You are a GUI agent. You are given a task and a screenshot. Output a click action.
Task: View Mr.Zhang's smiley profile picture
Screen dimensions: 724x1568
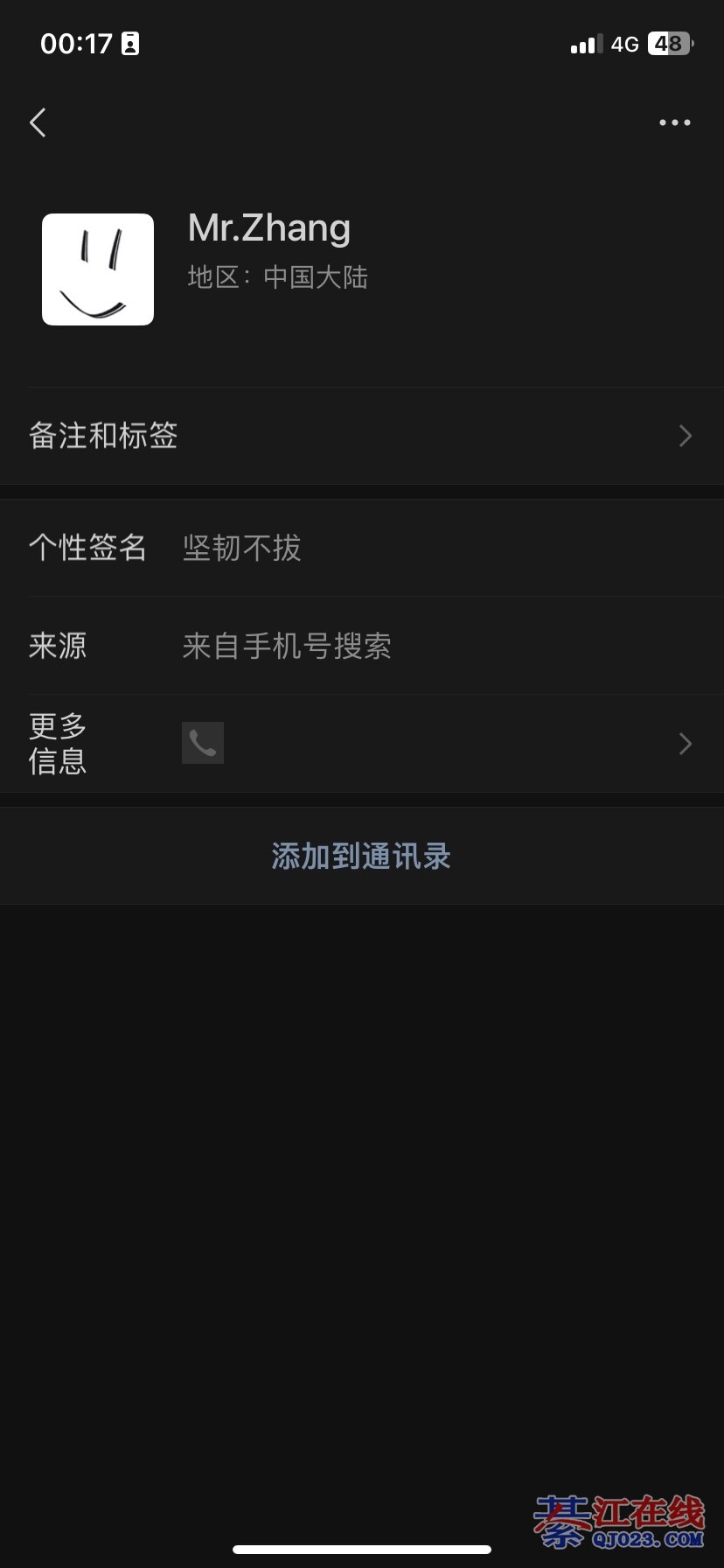(x=98, y=269)
